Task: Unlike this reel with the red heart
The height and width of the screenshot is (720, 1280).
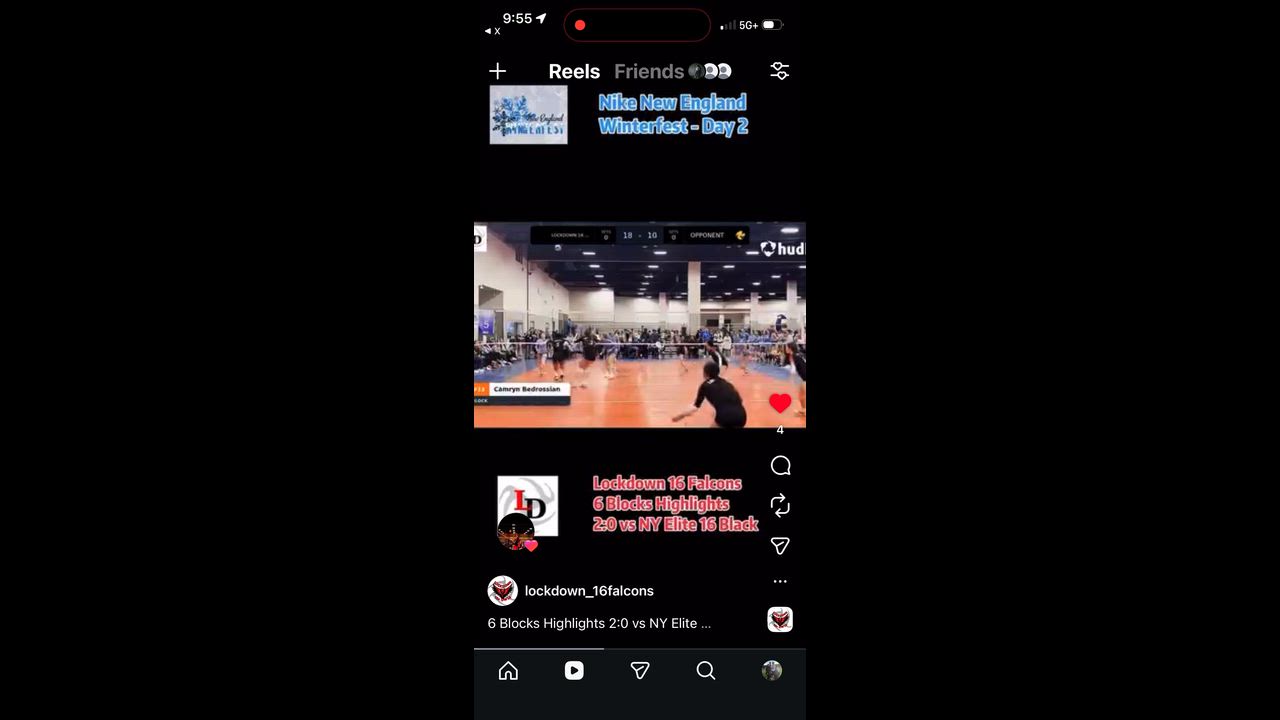Action: [x=780, y=403]
